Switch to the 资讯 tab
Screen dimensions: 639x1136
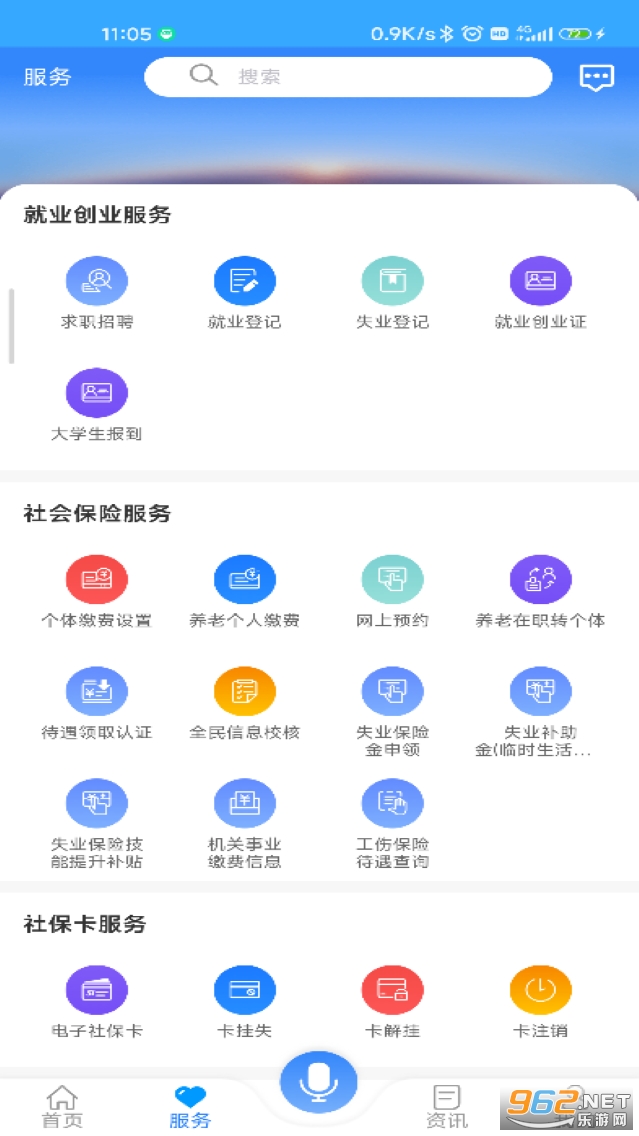click(447, 1106)
